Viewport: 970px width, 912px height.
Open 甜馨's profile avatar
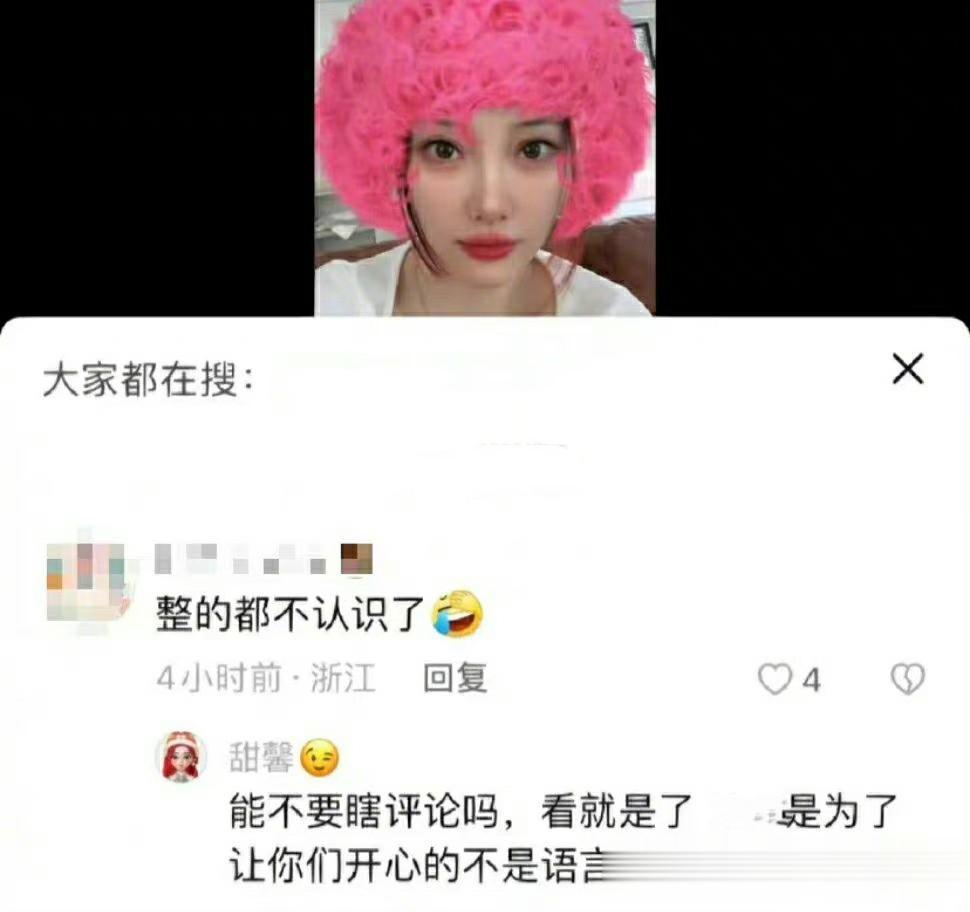pyautogui.click(x=181, y=757)
